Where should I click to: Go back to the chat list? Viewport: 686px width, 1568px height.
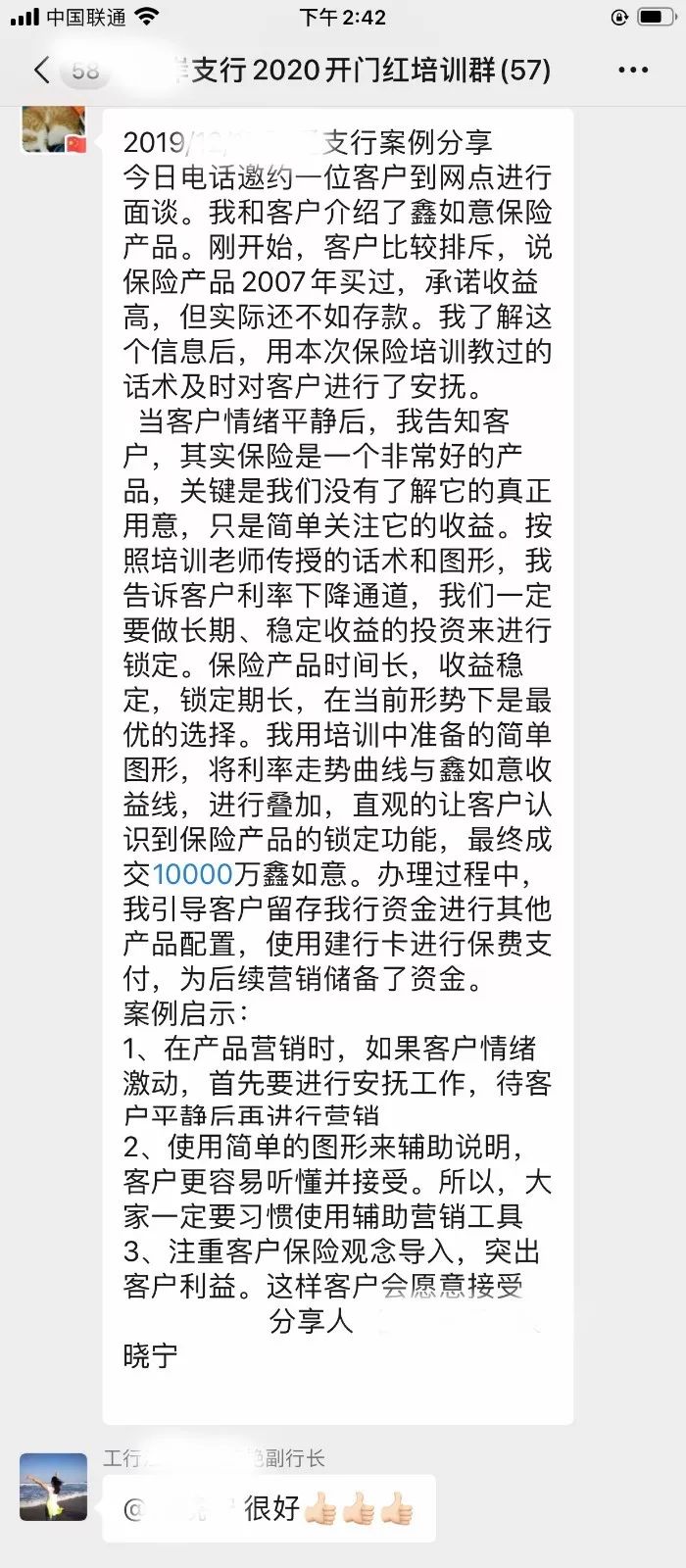click(x=41, y=70)
